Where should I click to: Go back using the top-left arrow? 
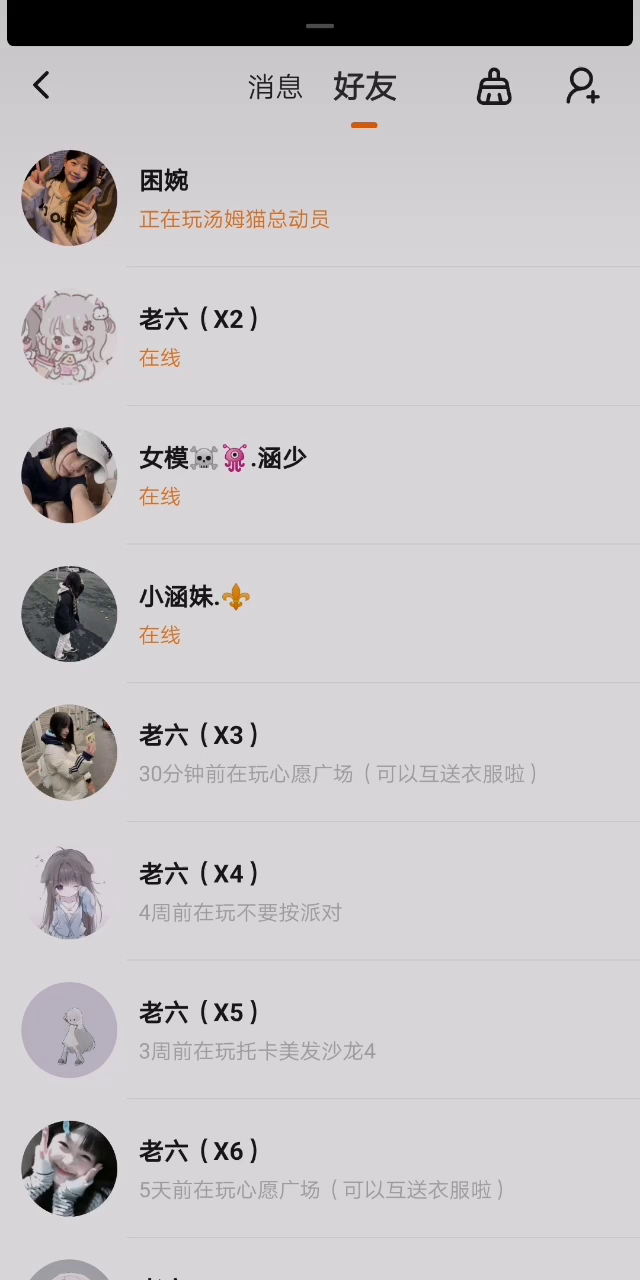point(41,86)
